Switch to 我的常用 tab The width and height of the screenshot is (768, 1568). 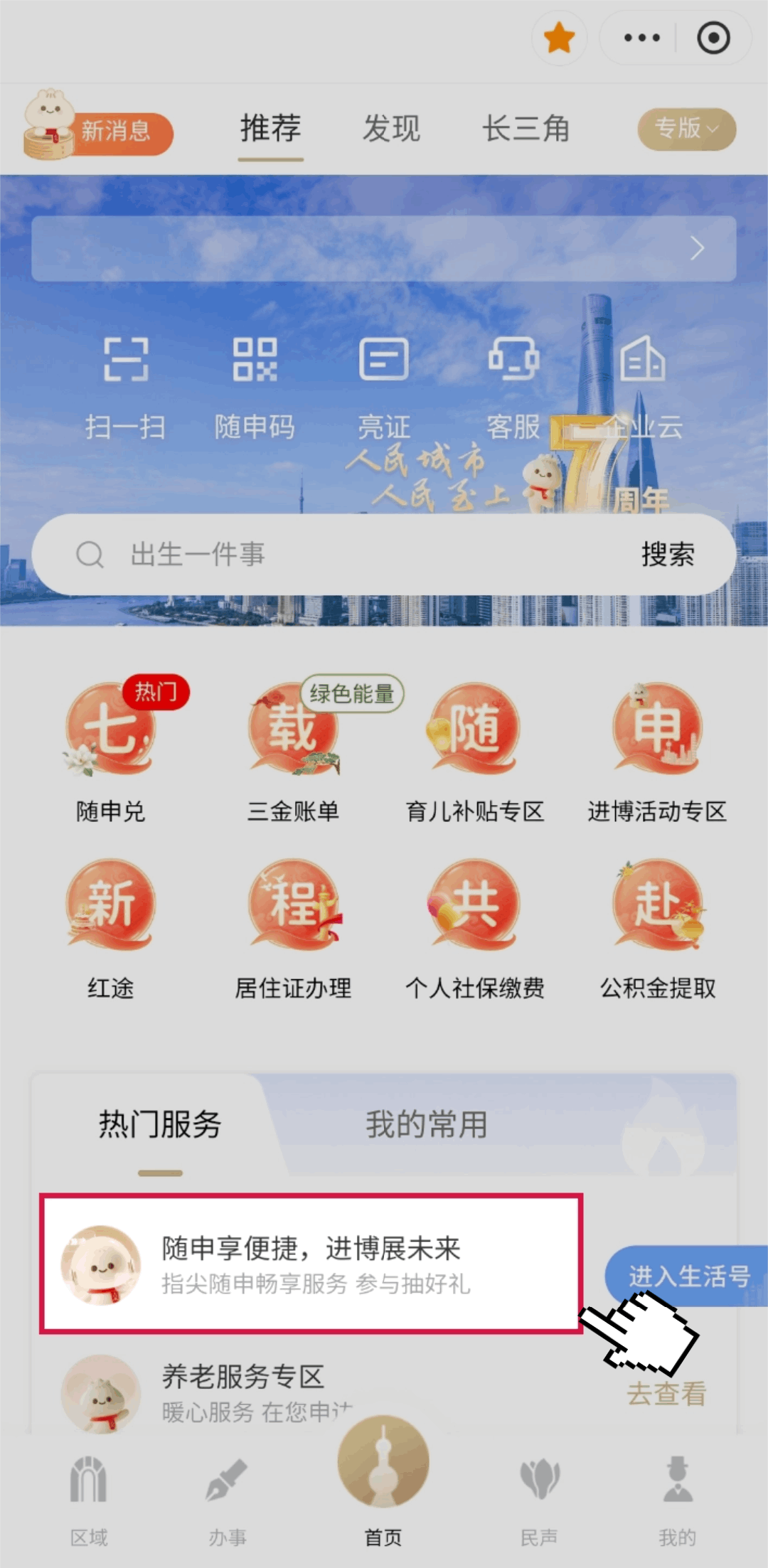click(427, 1125)
